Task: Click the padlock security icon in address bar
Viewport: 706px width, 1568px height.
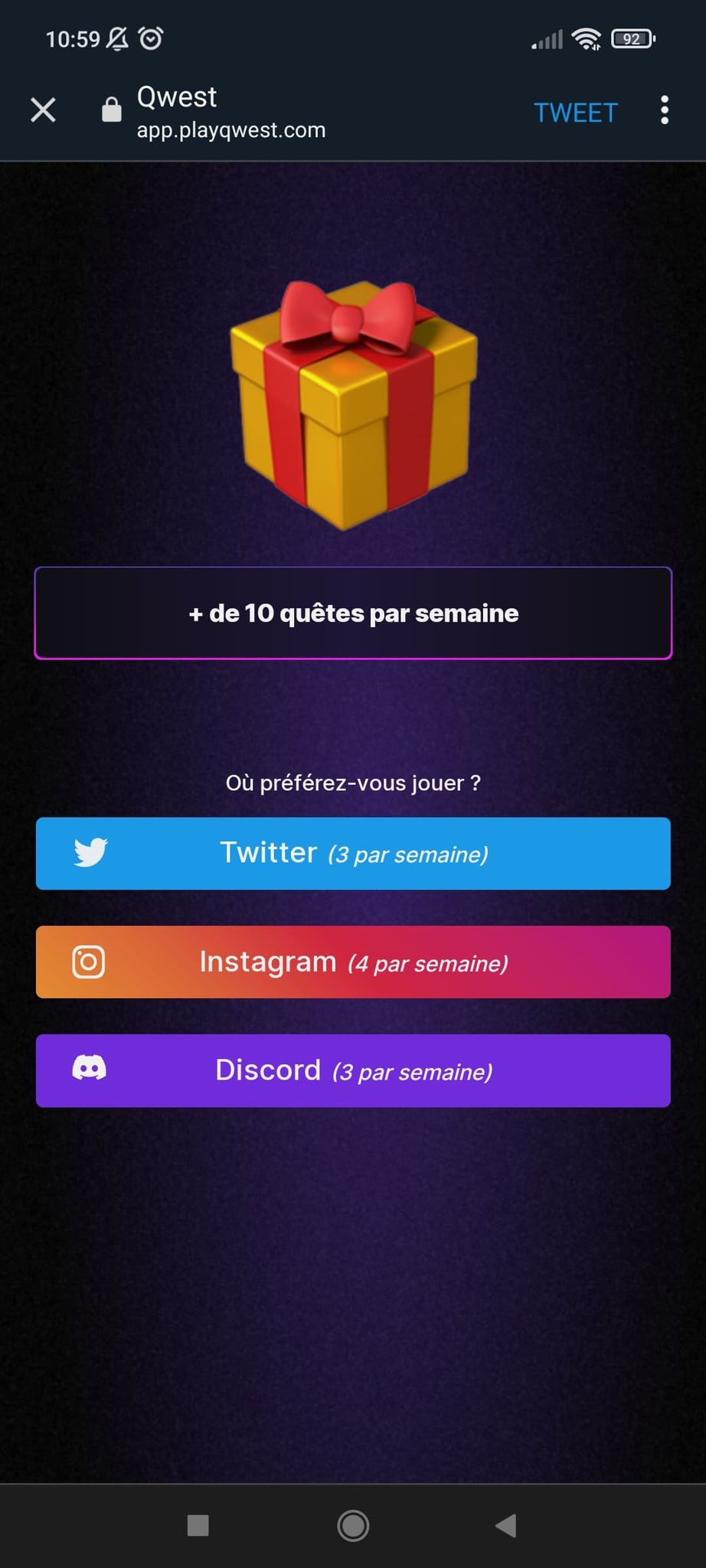Action: pos(109,109)
